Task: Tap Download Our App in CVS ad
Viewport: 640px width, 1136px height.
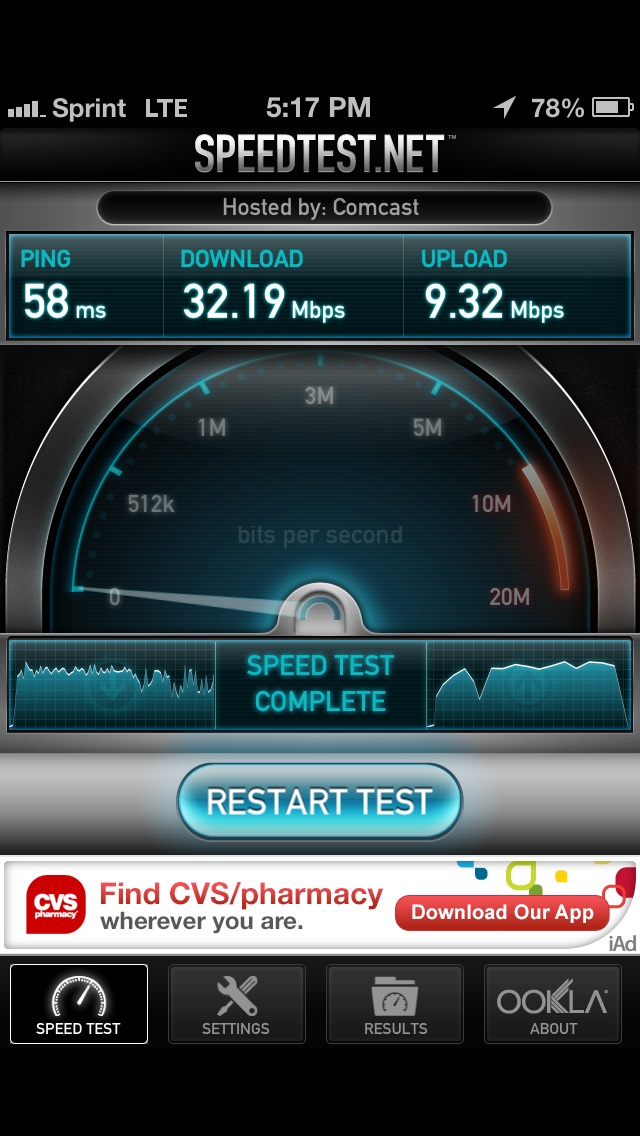Action: pos(502,912)
